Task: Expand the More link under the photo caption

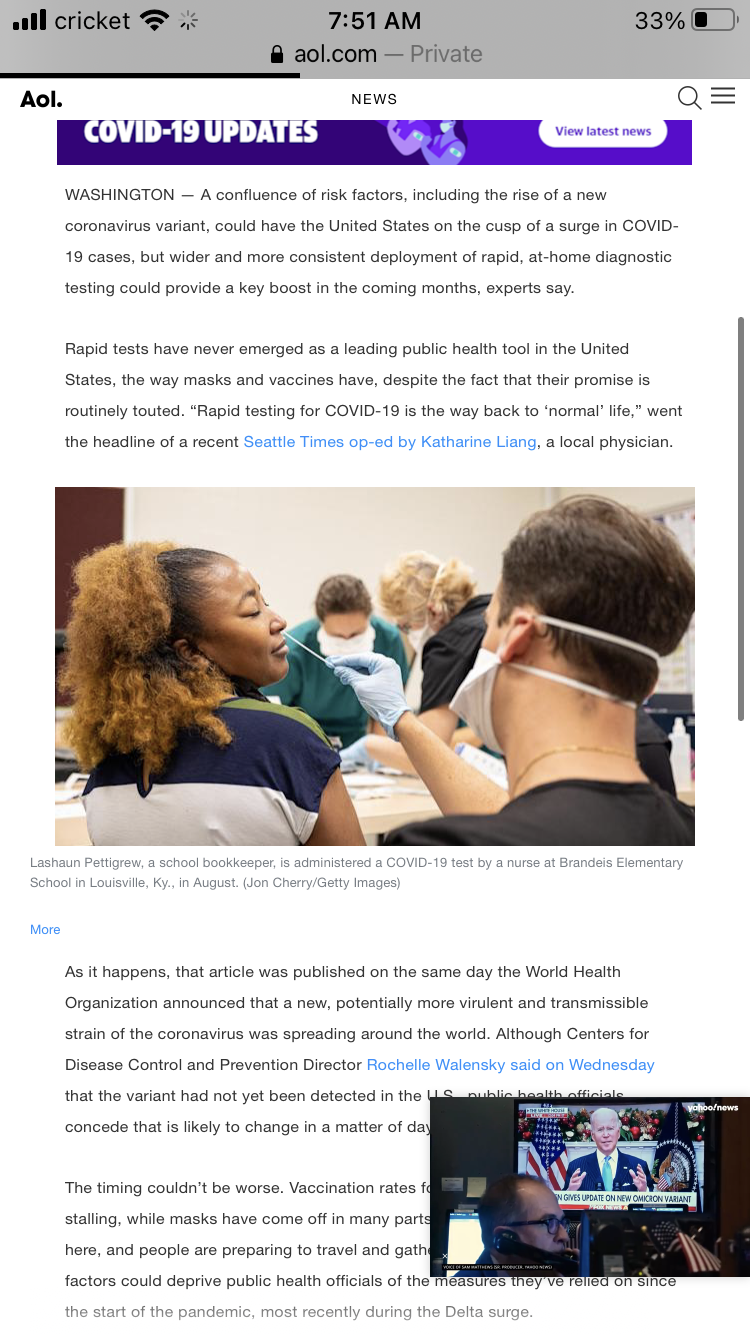Action: (x=45, y=929)
